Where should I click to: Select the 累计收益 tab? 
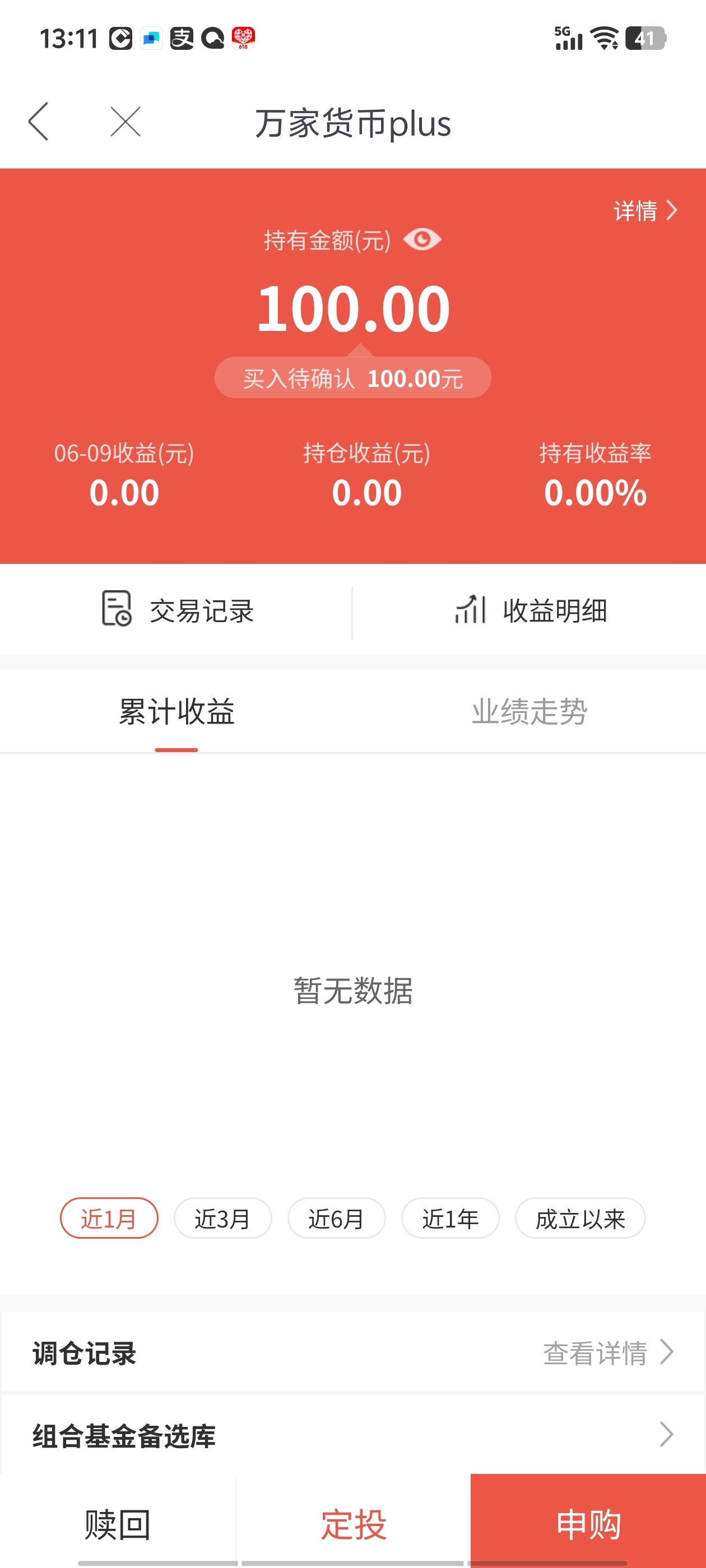pyautogui.click(x=176, y=712)
